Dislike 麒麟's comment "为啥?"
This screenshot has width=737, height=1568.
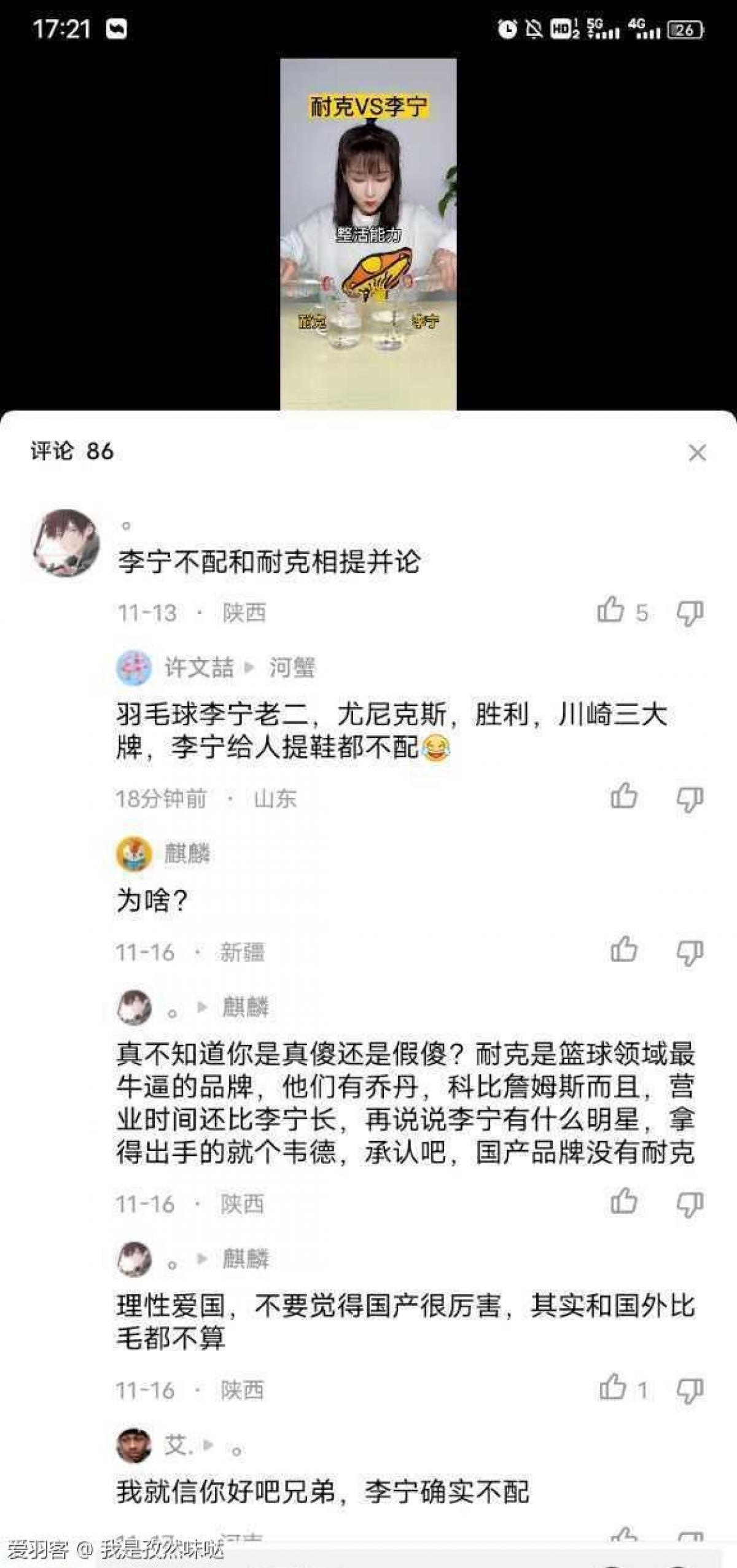(x=689, y=952)
